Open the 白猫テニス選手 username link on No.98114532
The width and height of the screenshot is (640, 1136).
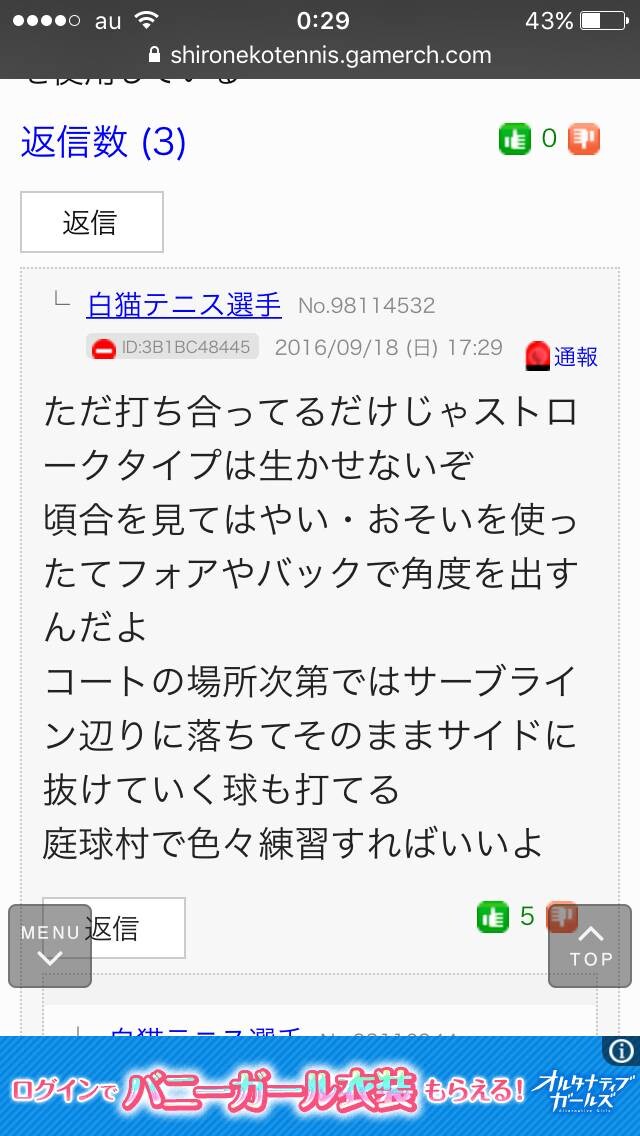(184, 305)
